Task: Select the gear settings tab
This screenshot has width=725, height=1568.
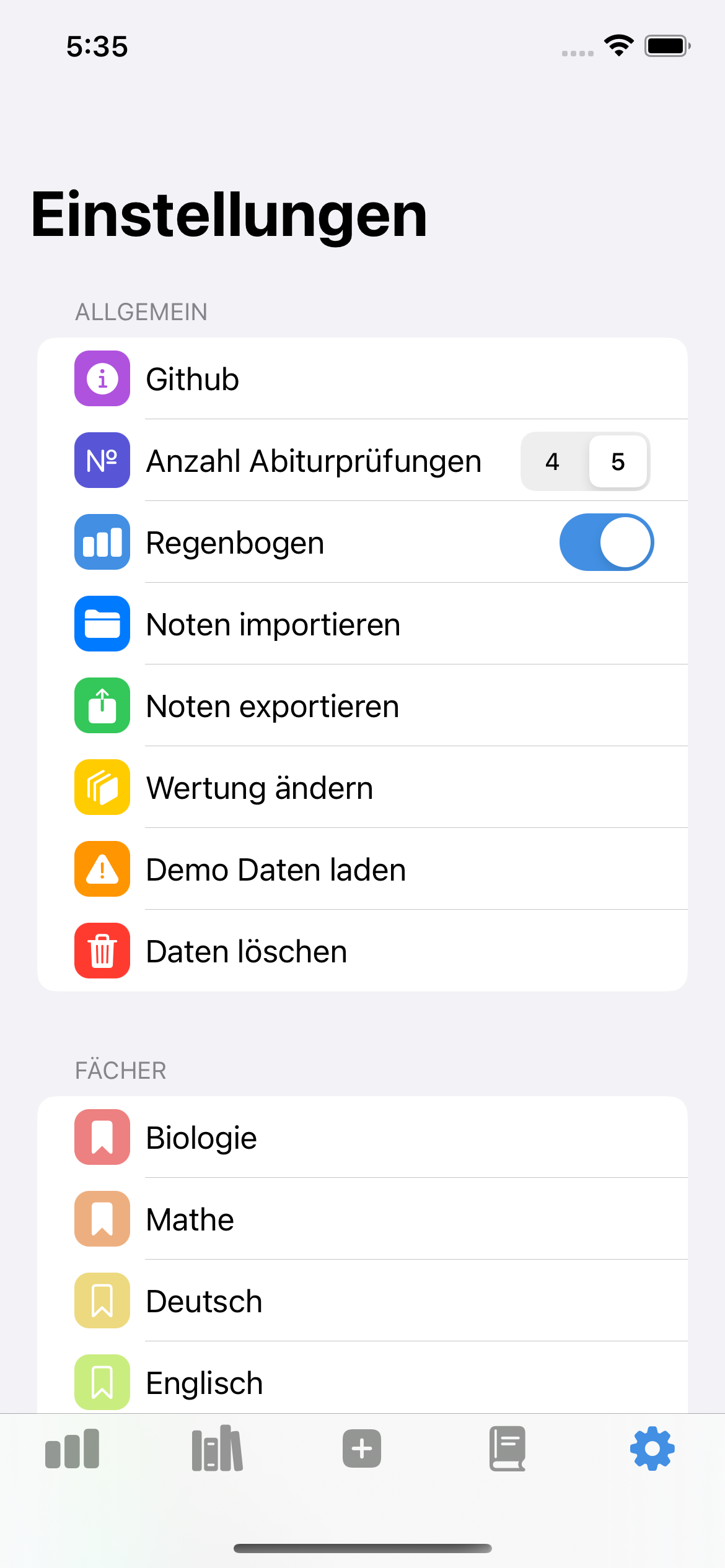Action: (652, 1449)
